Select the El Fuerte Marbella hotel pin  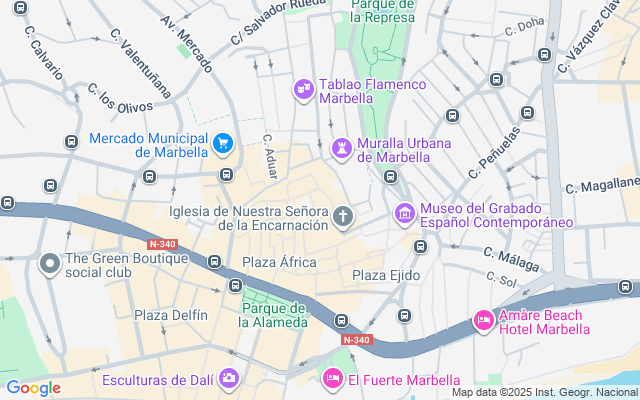pyautogui.click(x=332, y=379)
